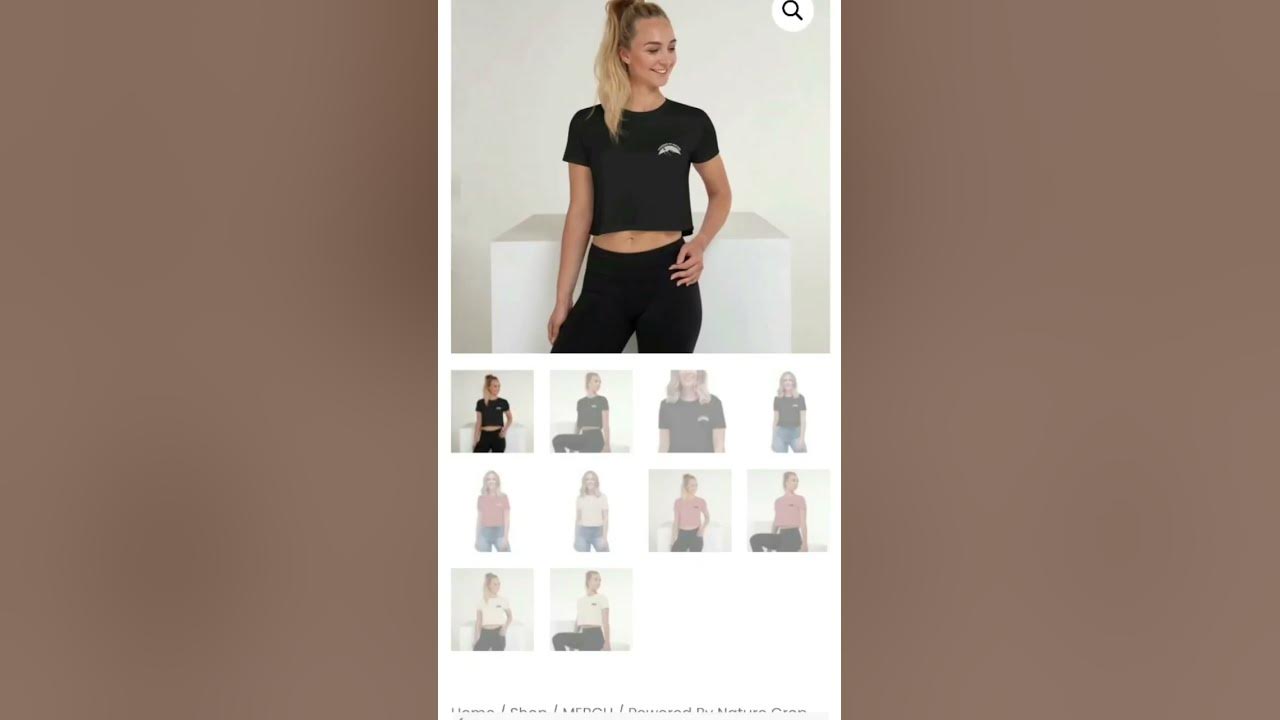Open the magnifier to zoom the product image
Image resolution: width=1280 pixels, height=720 pixels.
tap(792, 11)
